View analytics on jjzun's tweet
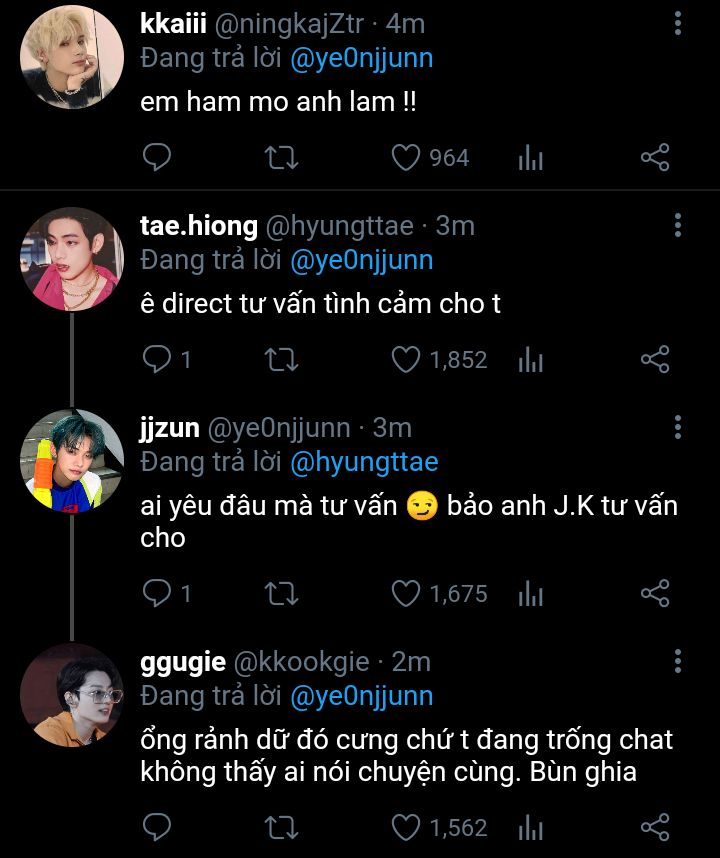Viewport: 720px width, 858px height. [x=531, y=594]
